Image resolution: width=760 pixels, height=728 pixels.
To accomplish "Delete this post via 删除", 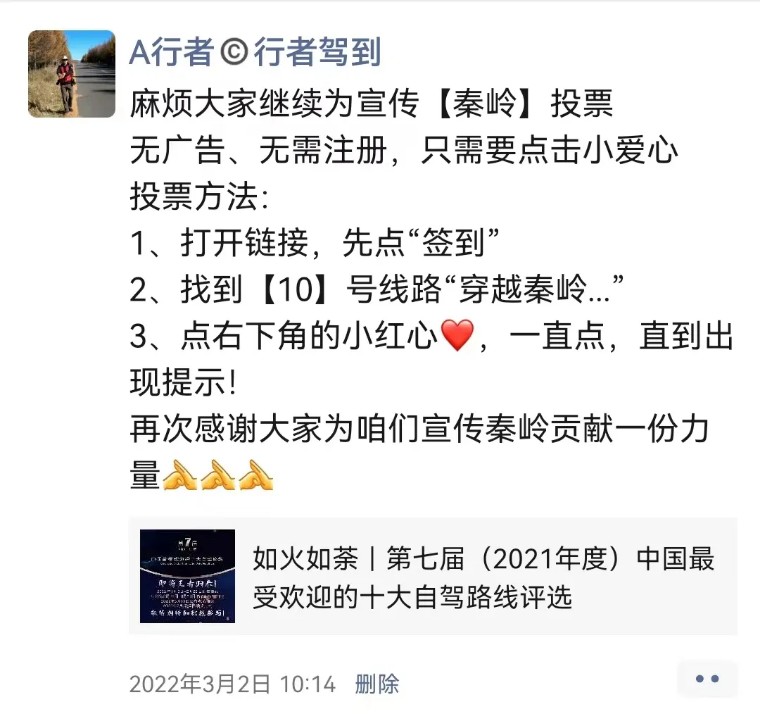I will tap(377, 684).
